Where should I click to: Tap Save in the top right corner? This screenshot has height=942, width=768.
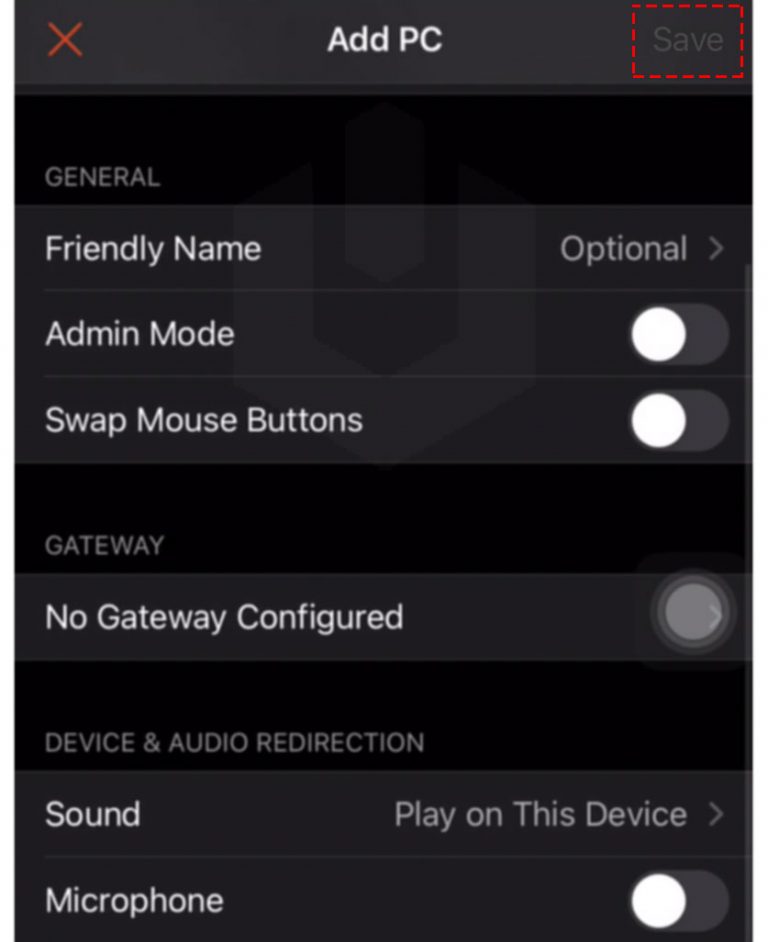pyautogui.click(x=688, y=40)
